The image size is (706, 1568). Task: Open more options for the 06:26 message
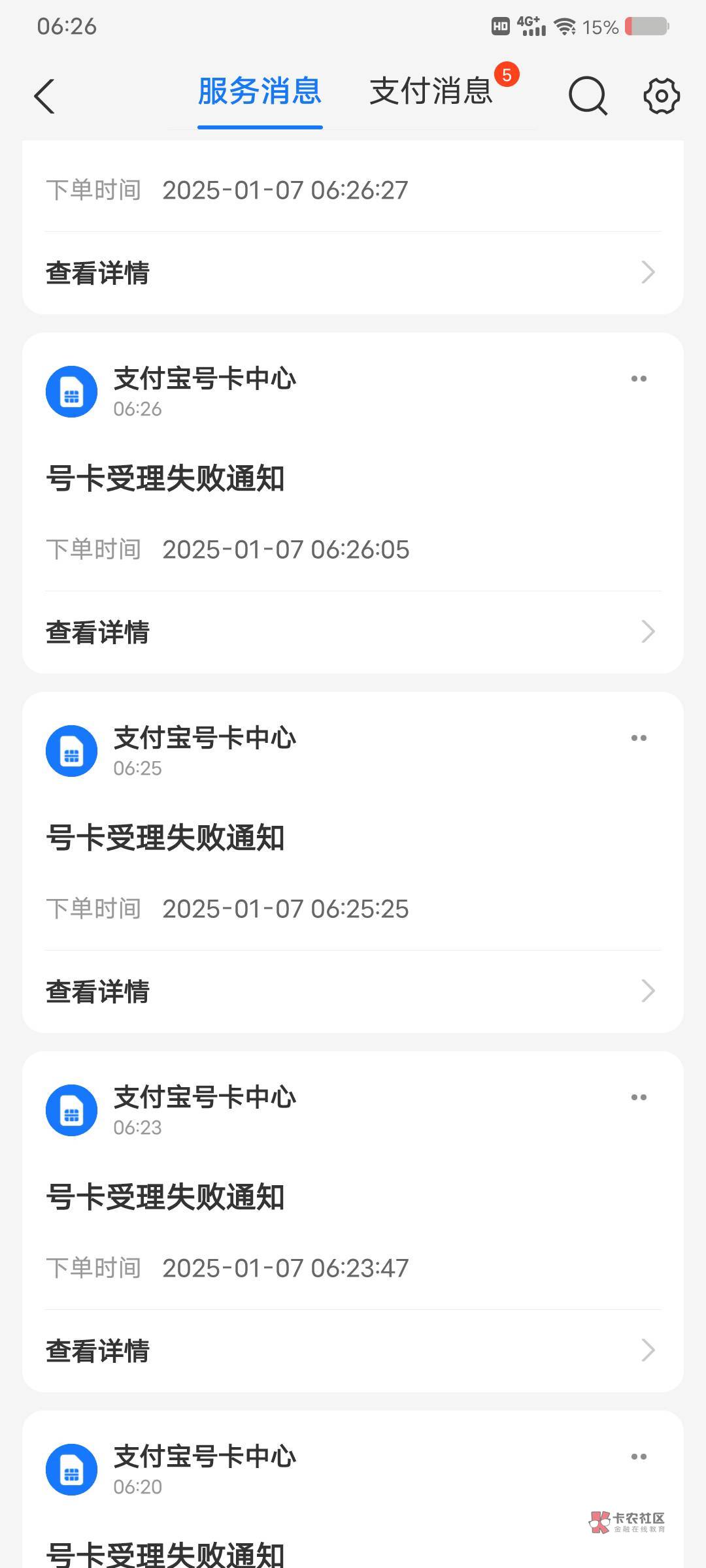coord(639,379)
